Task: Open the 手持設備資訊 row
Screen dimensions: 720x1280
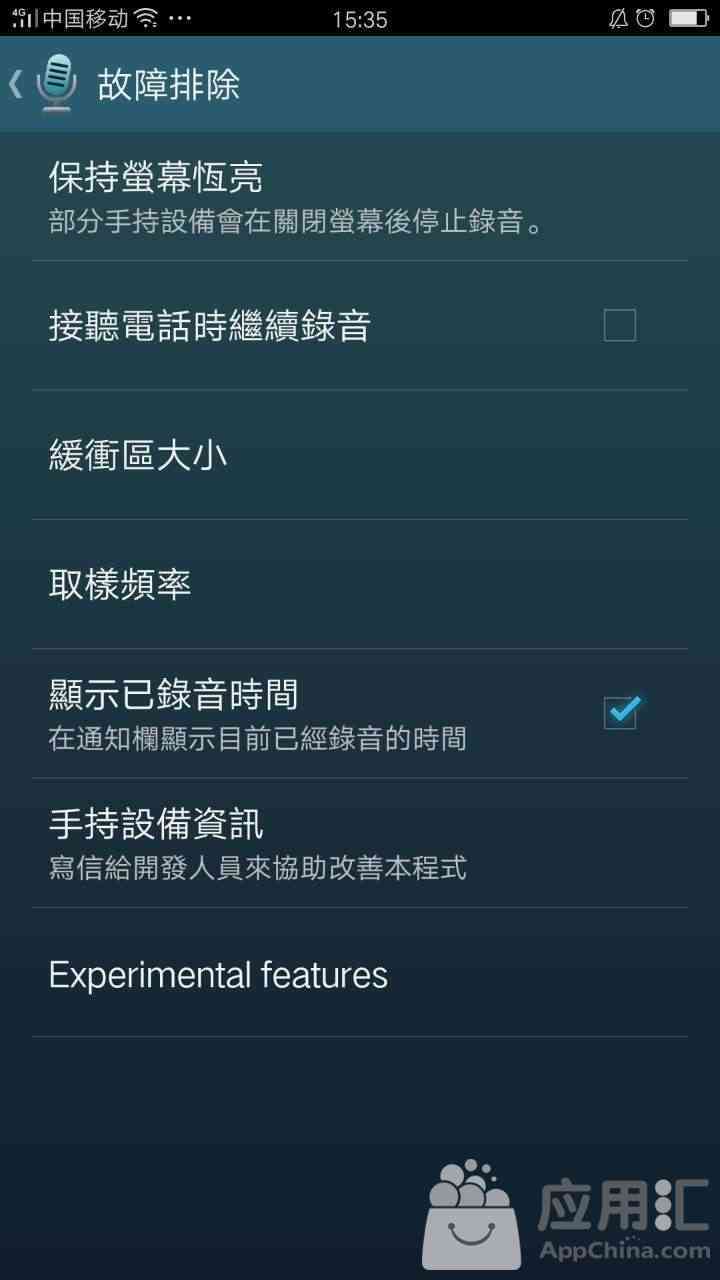Action: (360, 843)
